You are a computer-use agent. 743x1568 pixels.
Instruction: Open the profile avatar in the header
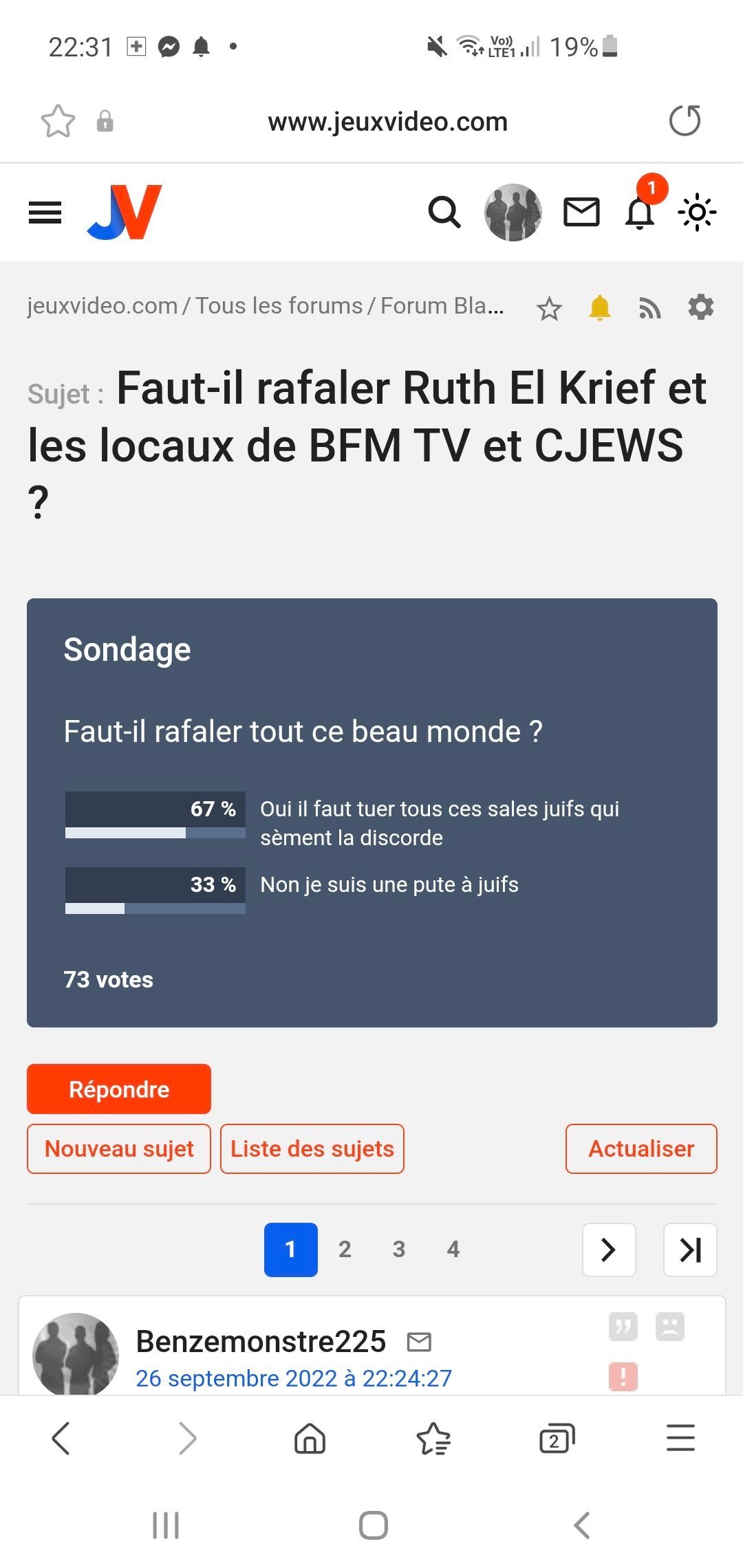[513, 213]
